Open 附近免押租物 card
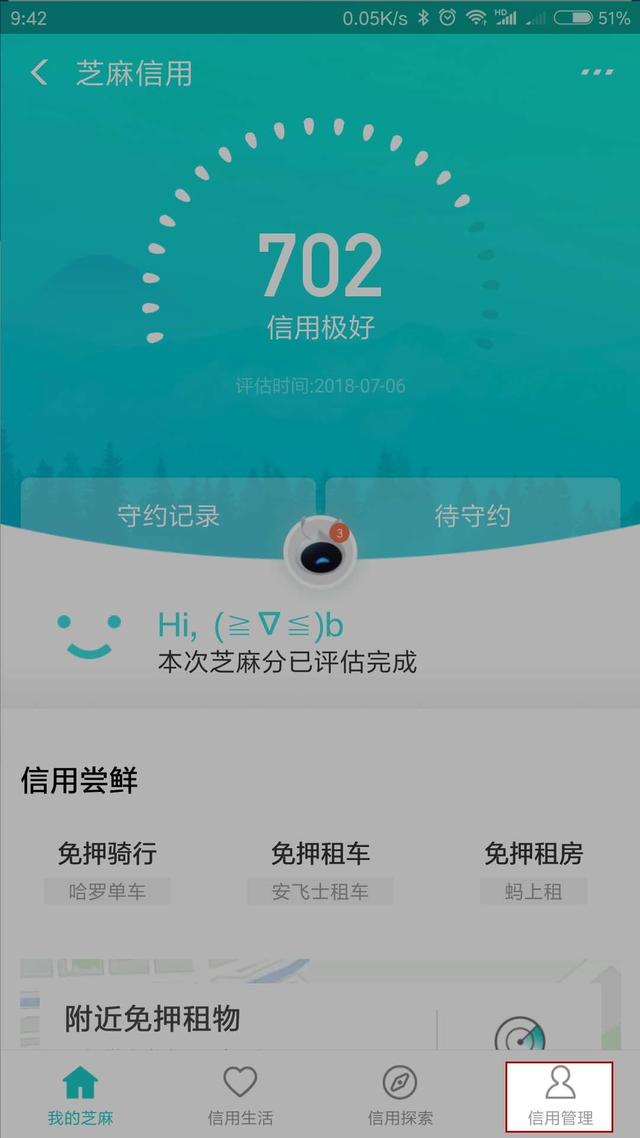 click(x=230, y=1018)
